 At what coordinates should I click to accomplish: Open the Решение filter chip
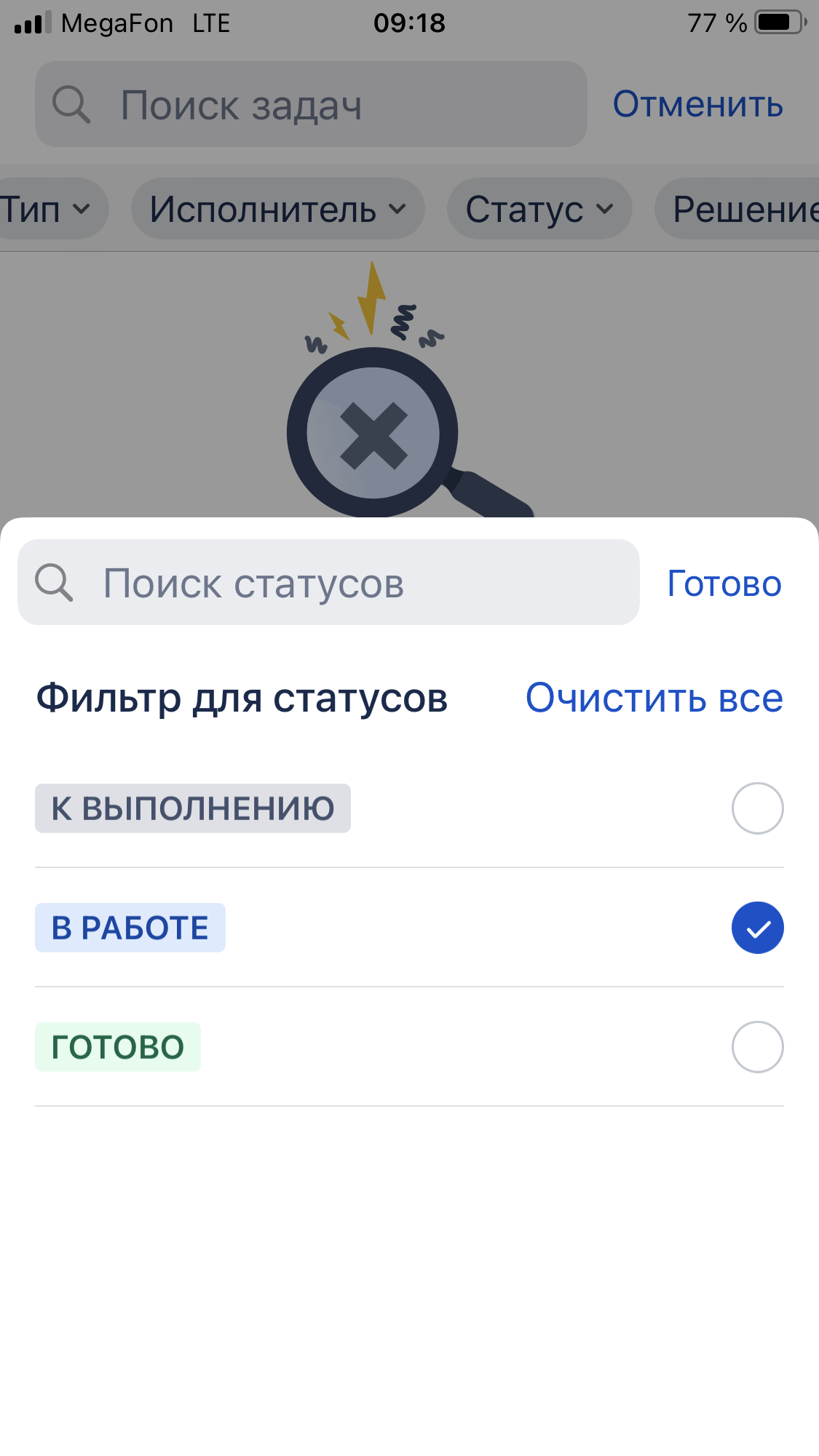[737, 209]
